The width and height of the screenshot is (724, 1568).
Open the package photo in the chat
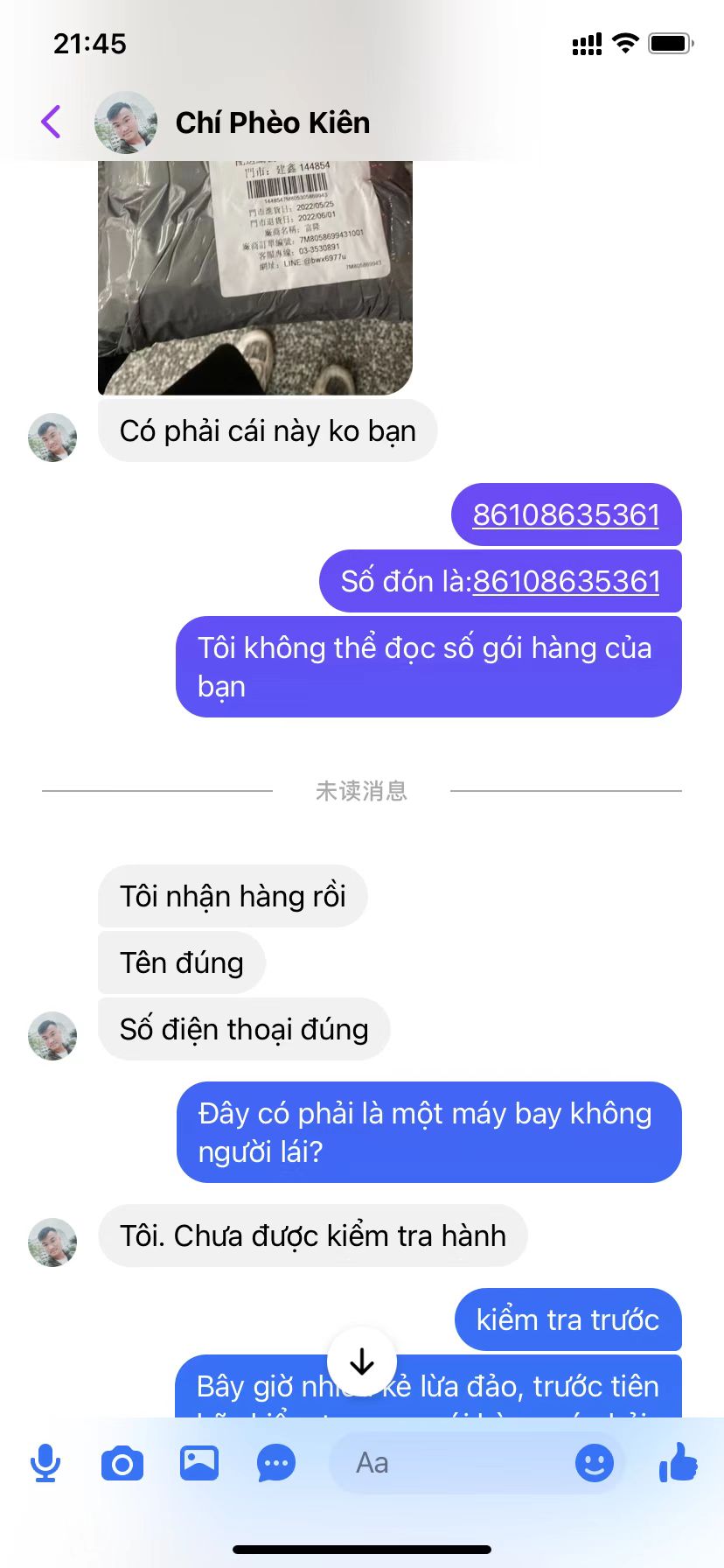254,277
